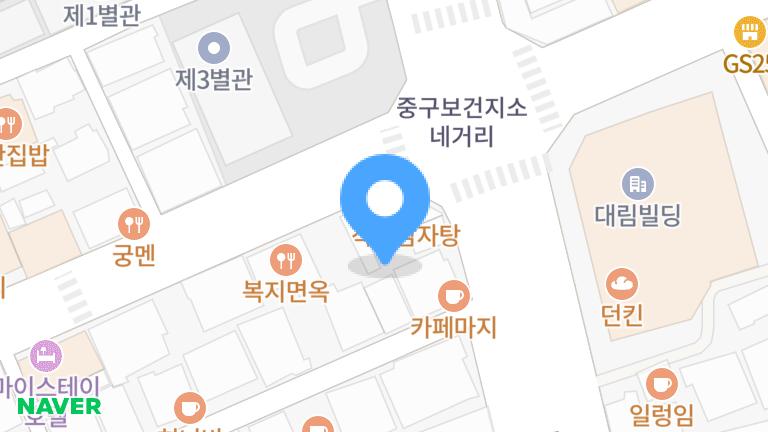Open the 일렁임 cafe marker
Image resolution: width=768 pixels, height=432 pixels.
[660, 383]
